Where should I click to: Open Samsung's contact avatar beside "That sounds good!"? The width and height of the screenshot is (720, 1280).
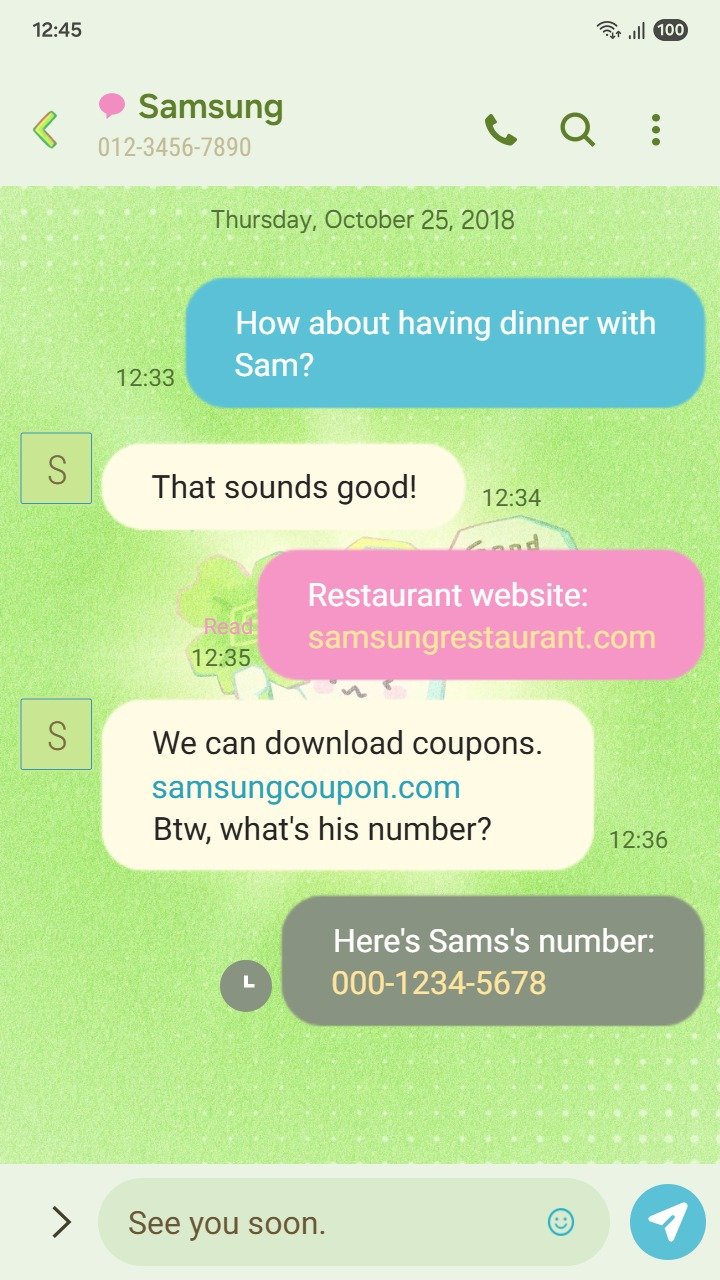click(56, 468)
